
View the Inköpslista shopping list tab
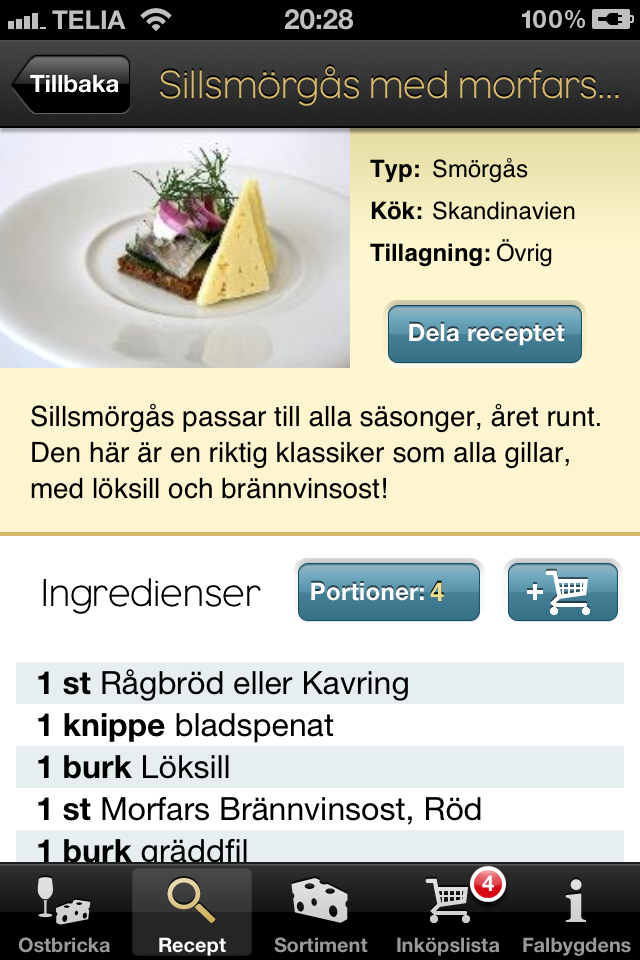[448, 912]
